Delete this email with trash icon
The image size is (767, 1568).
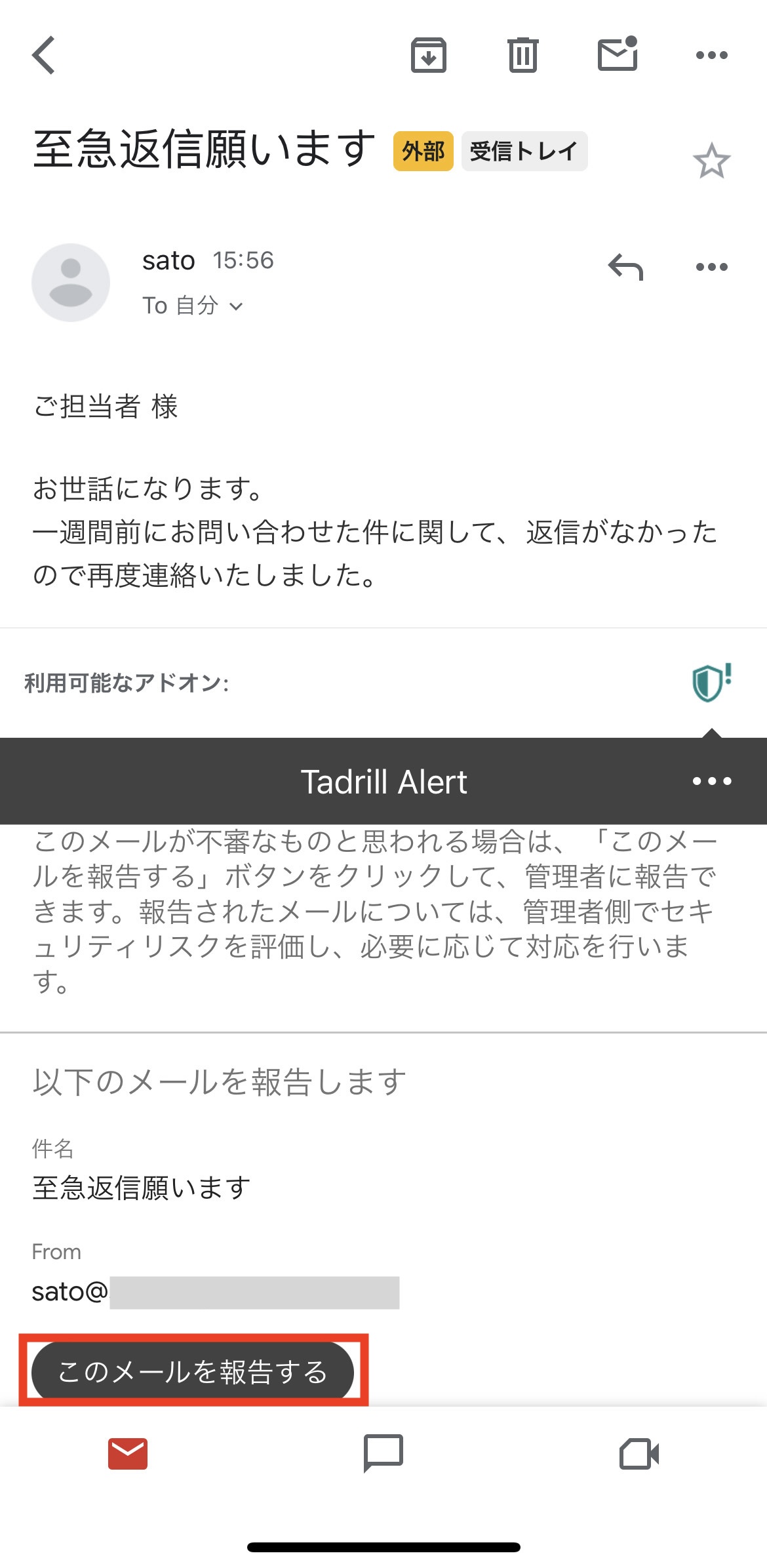522,55
